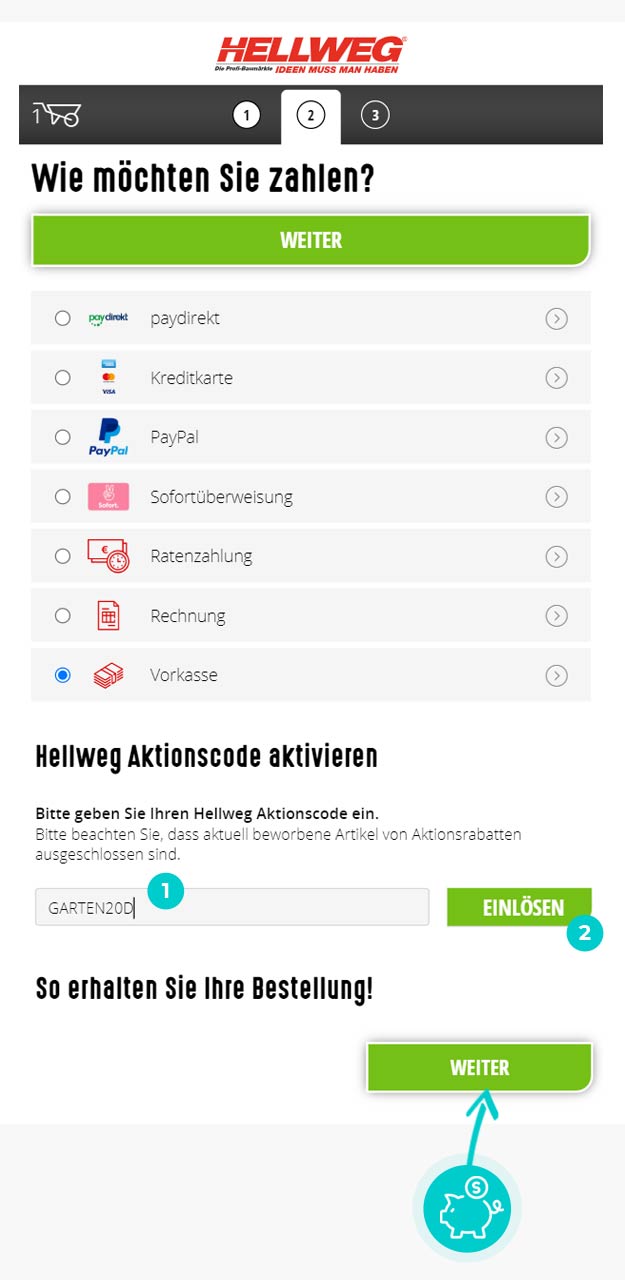The image size is (625, 1280).
Task: Tap WEITER under the Bestellung section
Action: click(x=479, y=1068)
